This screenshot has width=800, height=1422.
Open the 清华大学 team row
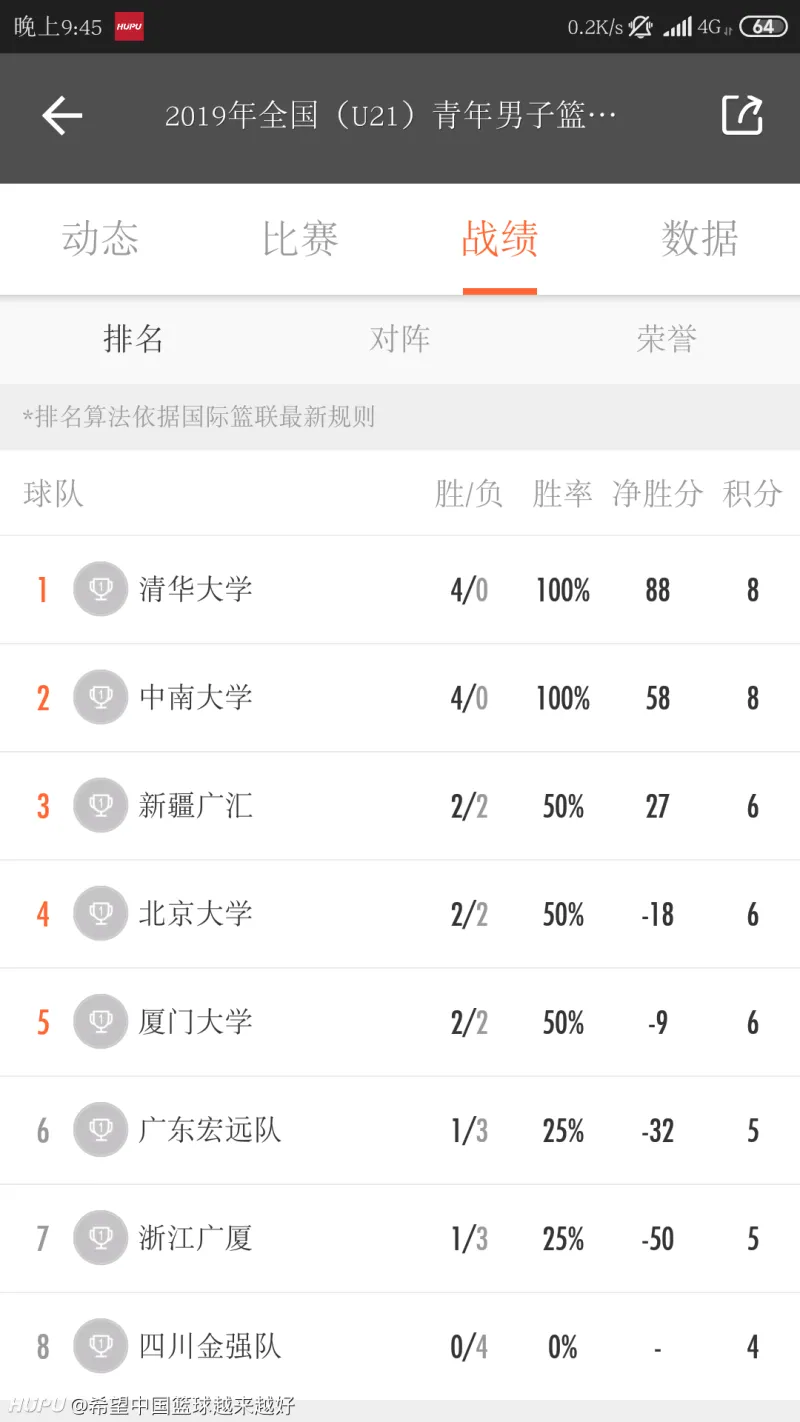click(x=400, y=590)
